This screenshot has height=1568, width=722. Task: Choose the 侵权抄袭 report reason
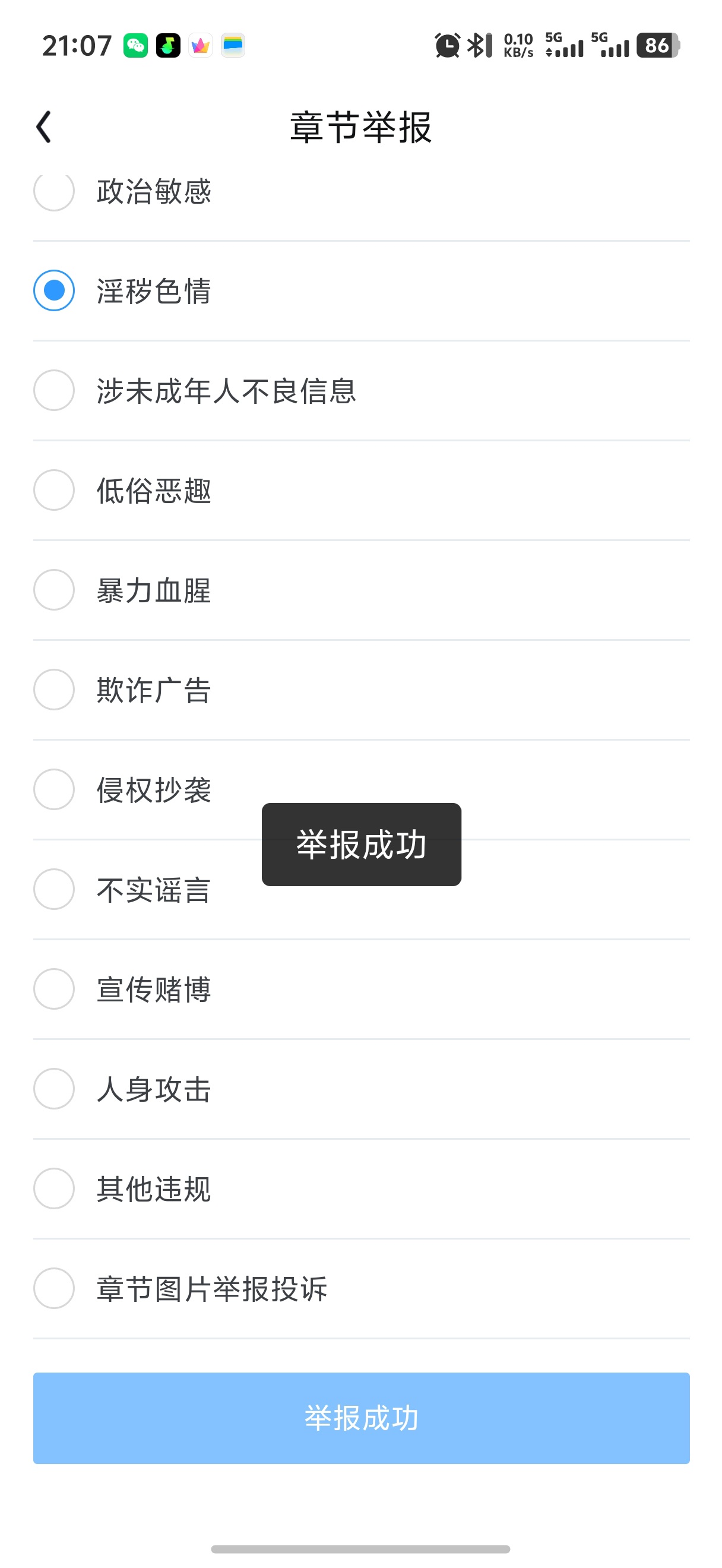pyautogui.click(x=362, y=790)
